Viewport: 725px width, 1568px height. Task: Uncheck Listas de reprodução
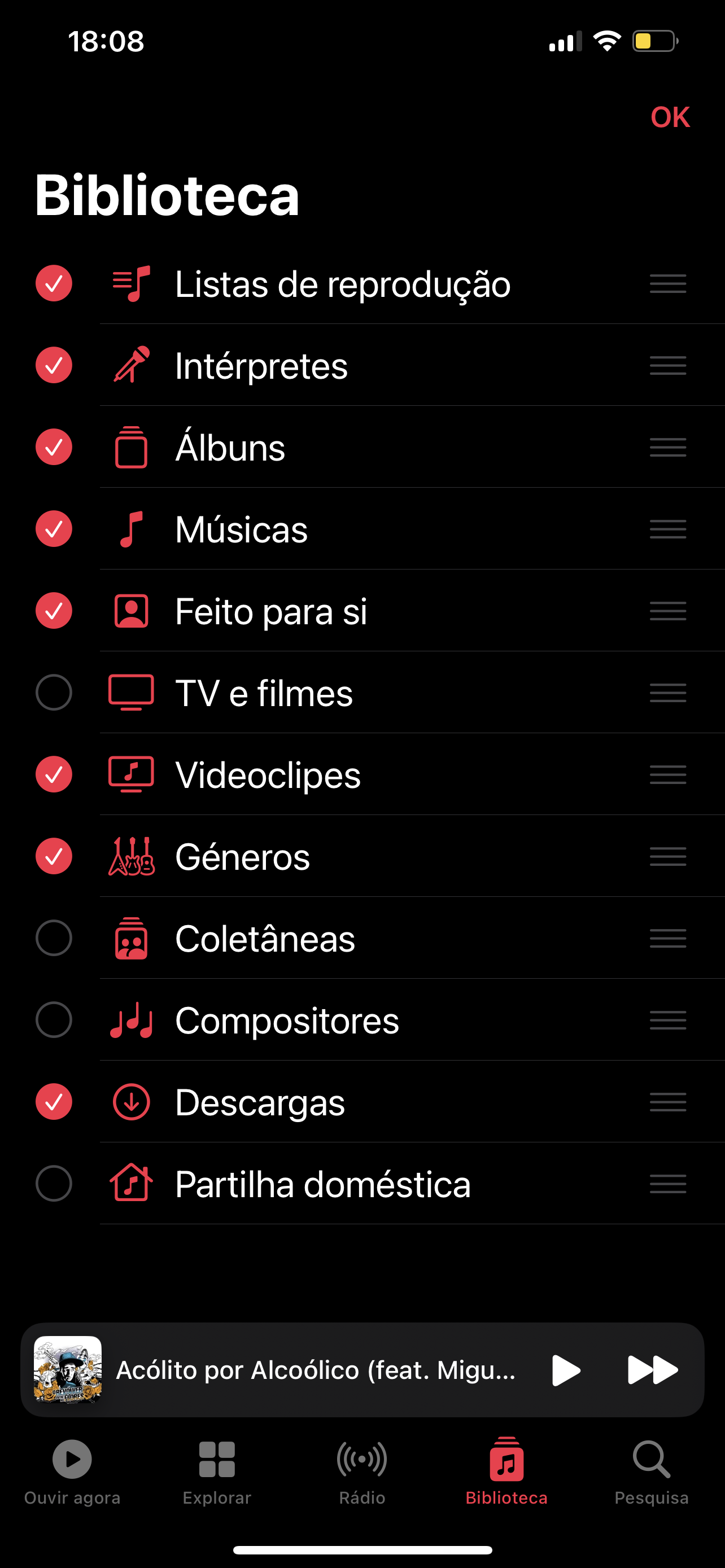[54, 284]
